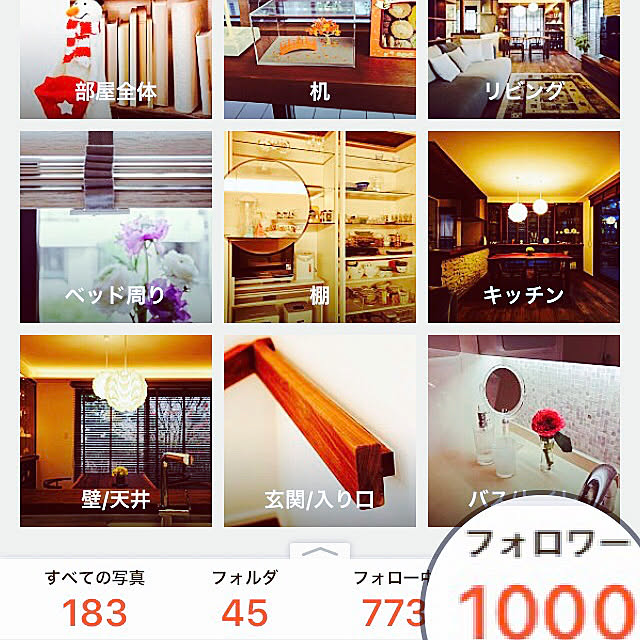The height and width of the screenshot is (640, 640).
Task: Open the 机 photo category
Action: 320,60
